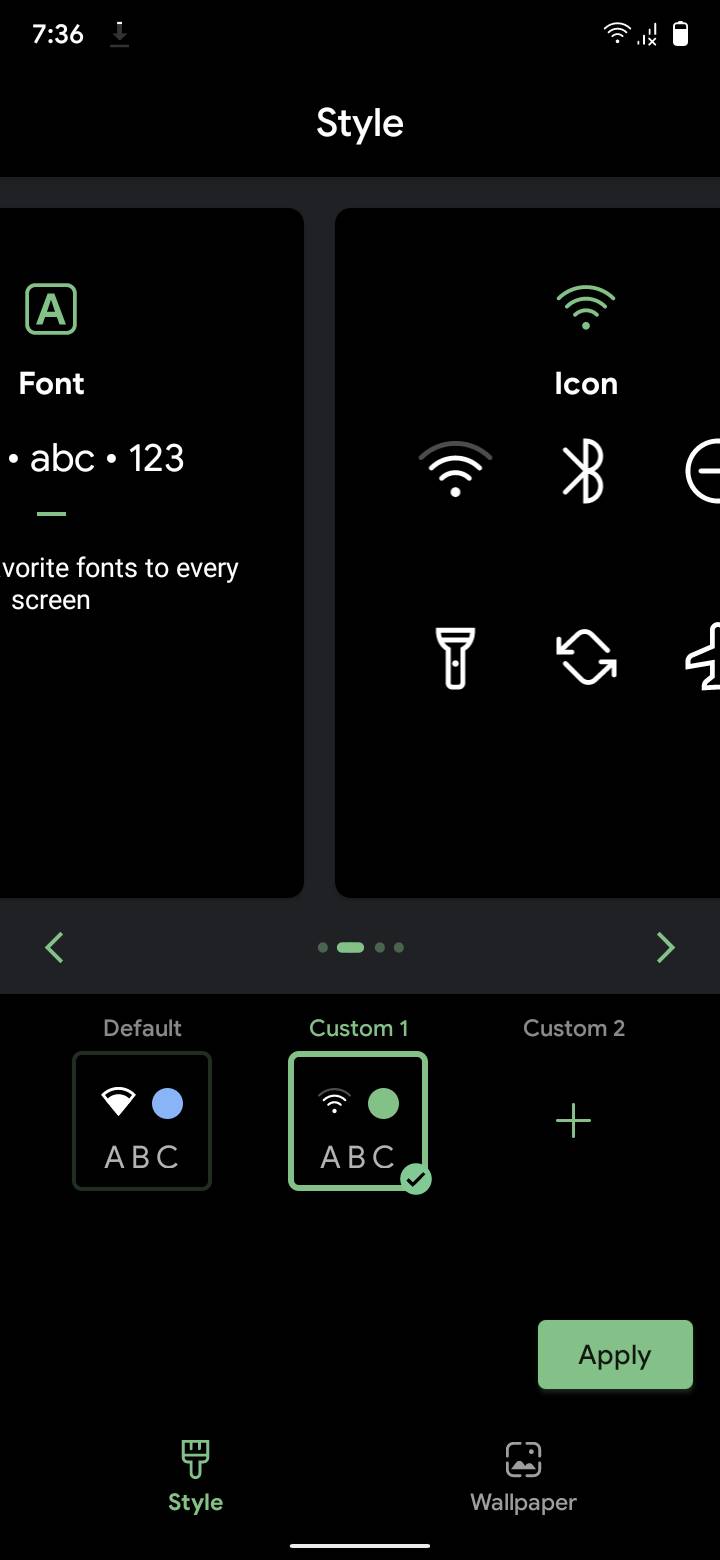Select the Bluetooth icon preview
The width and height of the screenshot is (720, 1560).
point(586,468)
